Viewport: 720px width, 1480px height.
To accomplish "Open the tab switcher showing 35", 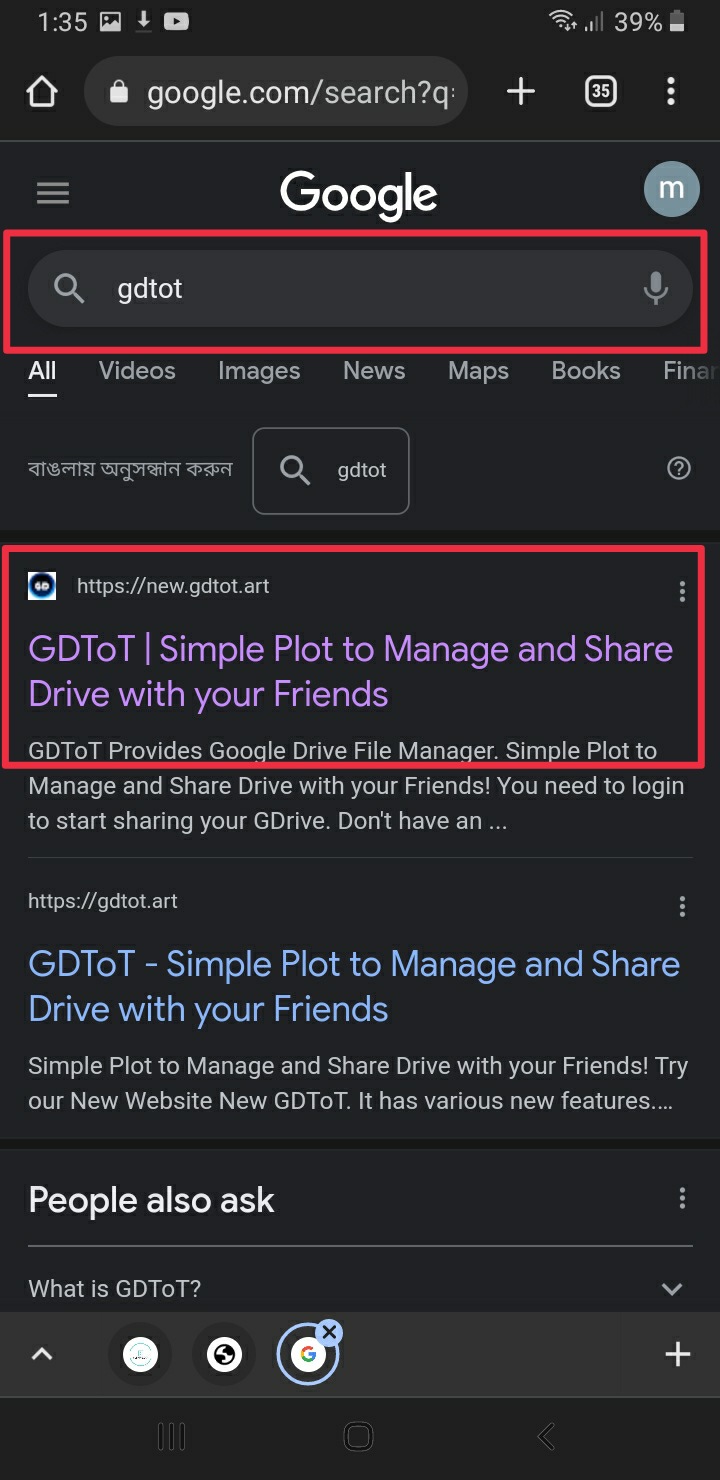I will click(x=600, y=92).
